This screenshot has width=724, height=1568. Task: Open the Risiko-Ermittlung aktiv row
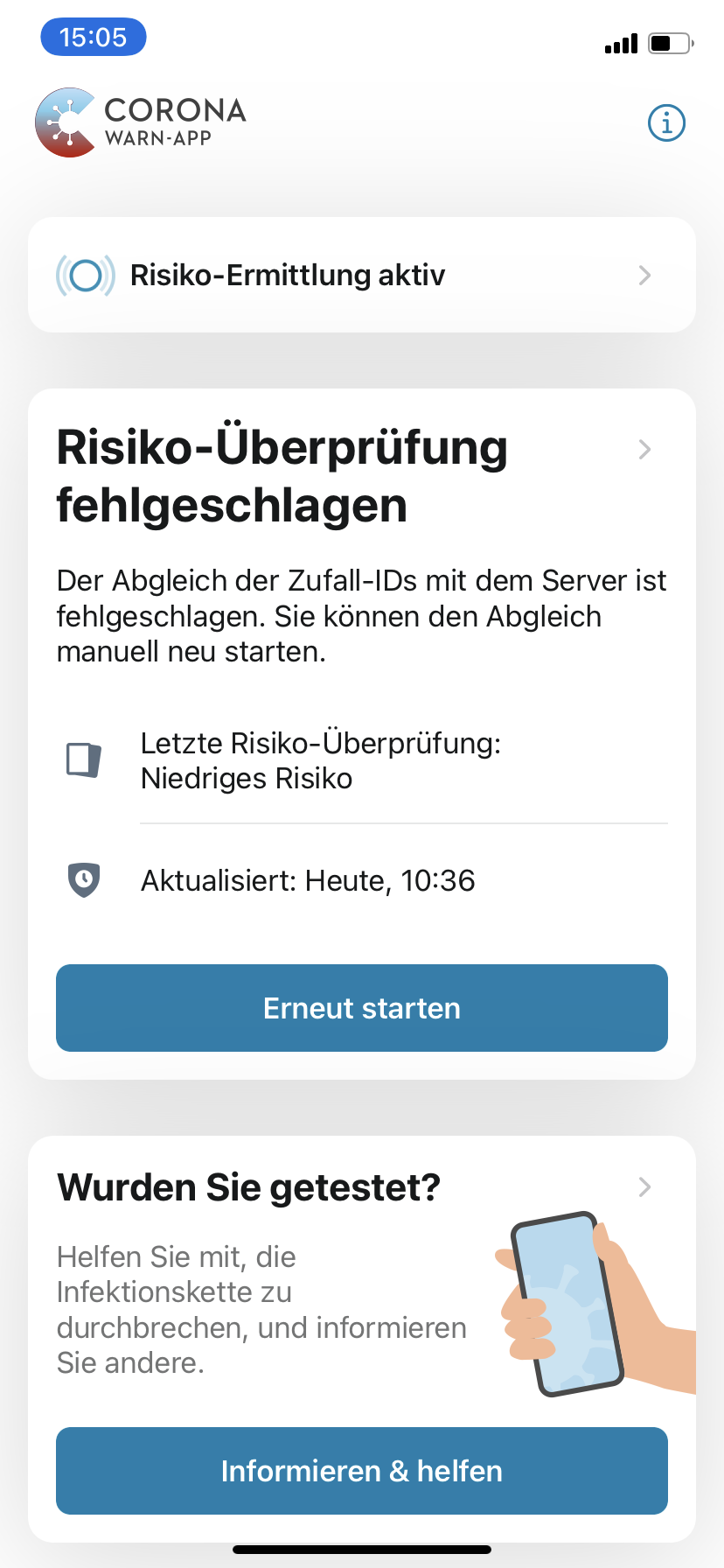pyautogui.click(x=362, y=275)
